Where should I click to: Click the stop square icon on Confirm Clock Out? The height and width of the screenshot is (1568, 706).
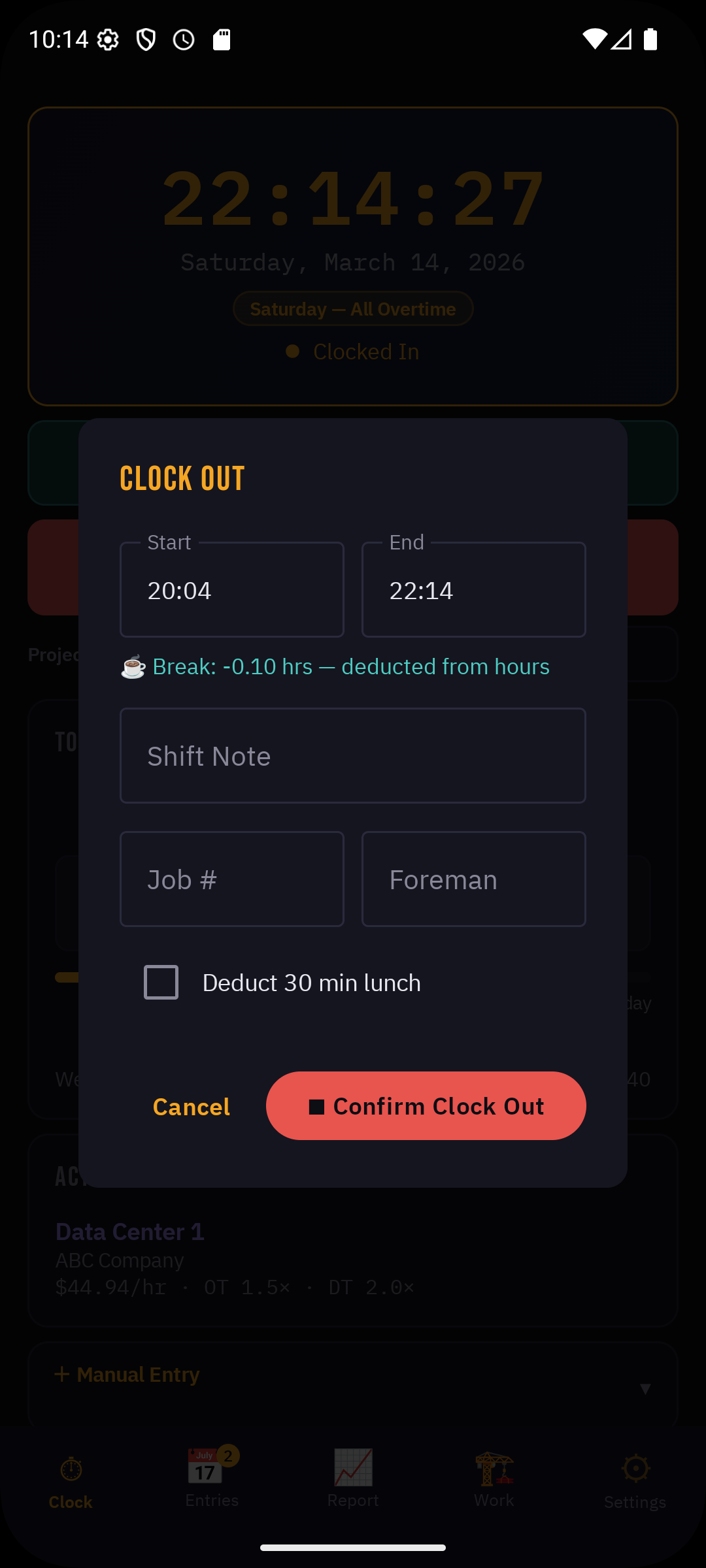pyautogui.click(x=316, y=1106)
